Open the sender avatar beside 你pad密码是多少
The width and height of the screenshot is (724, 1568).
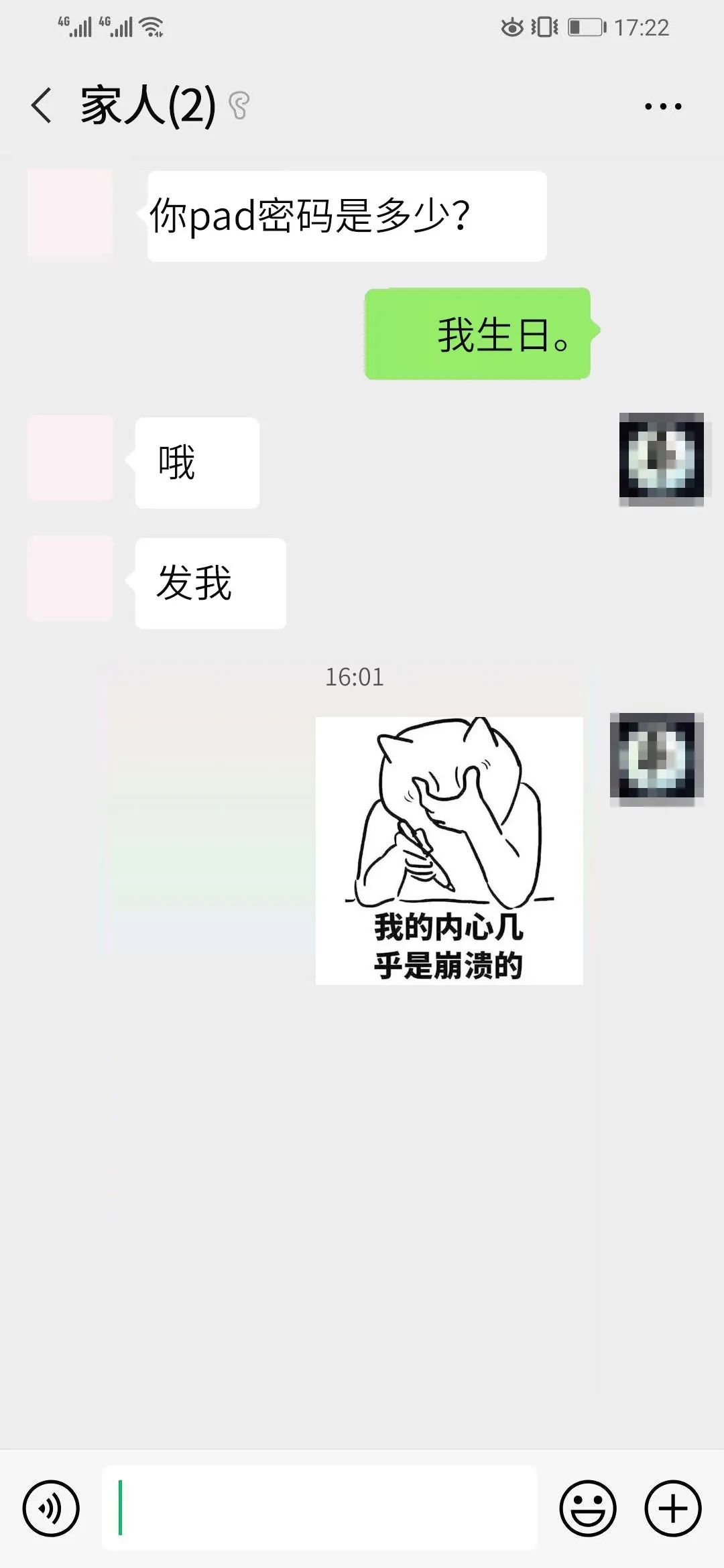coord(70,212)
